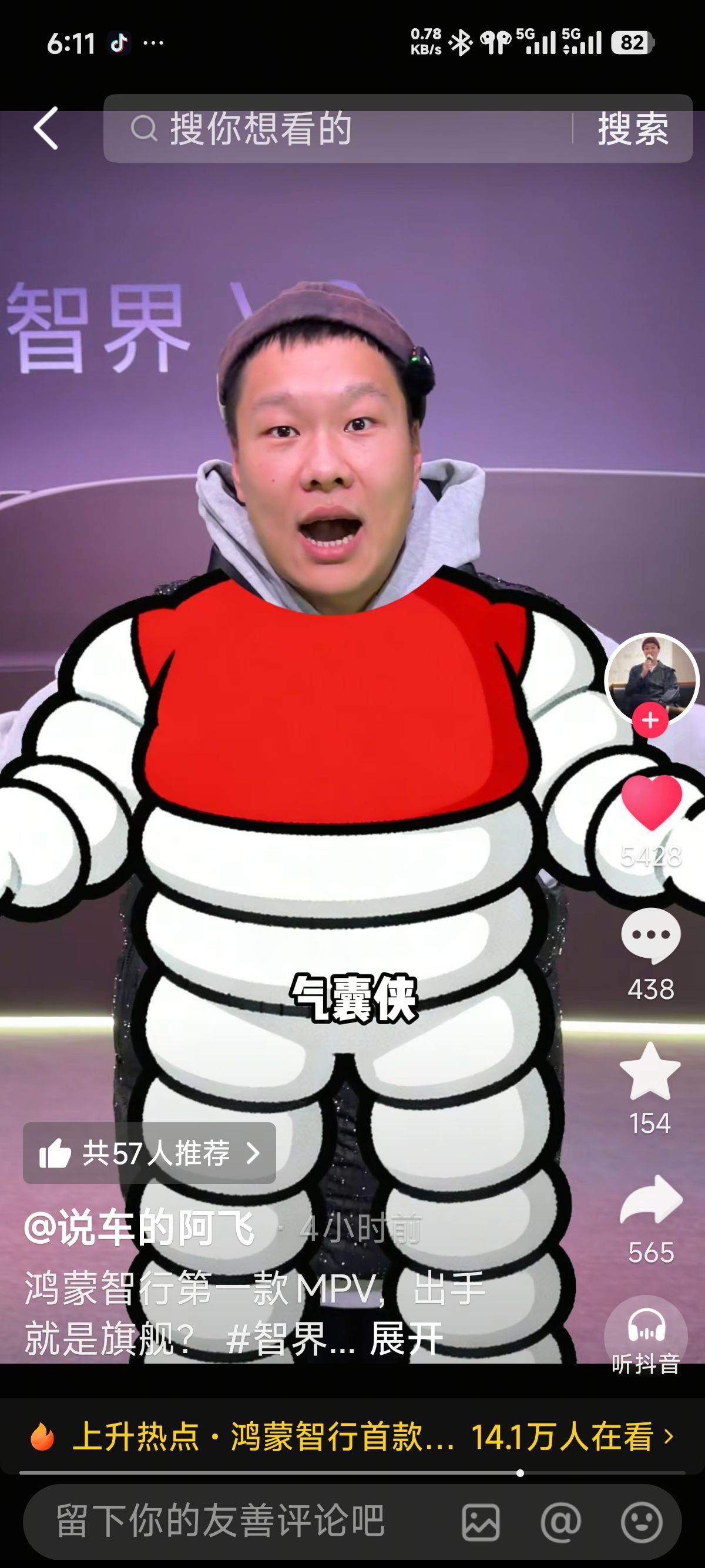Screen dimensions: 705x1568
Task: Follow the creator with the plus badge
Action: [650, 721]
